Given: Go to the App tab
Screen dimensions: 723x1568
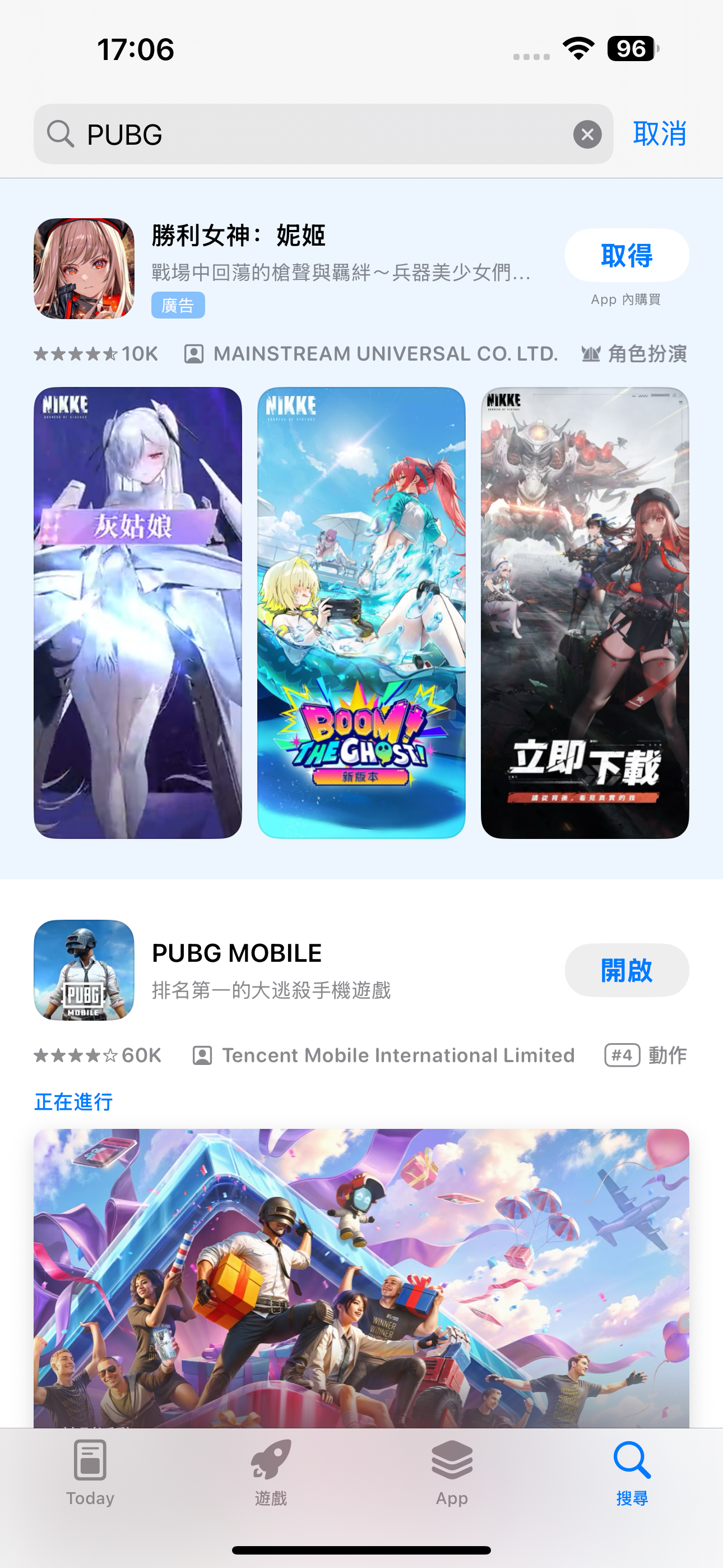Looking at the screenshot, I should coord(452,1472).
